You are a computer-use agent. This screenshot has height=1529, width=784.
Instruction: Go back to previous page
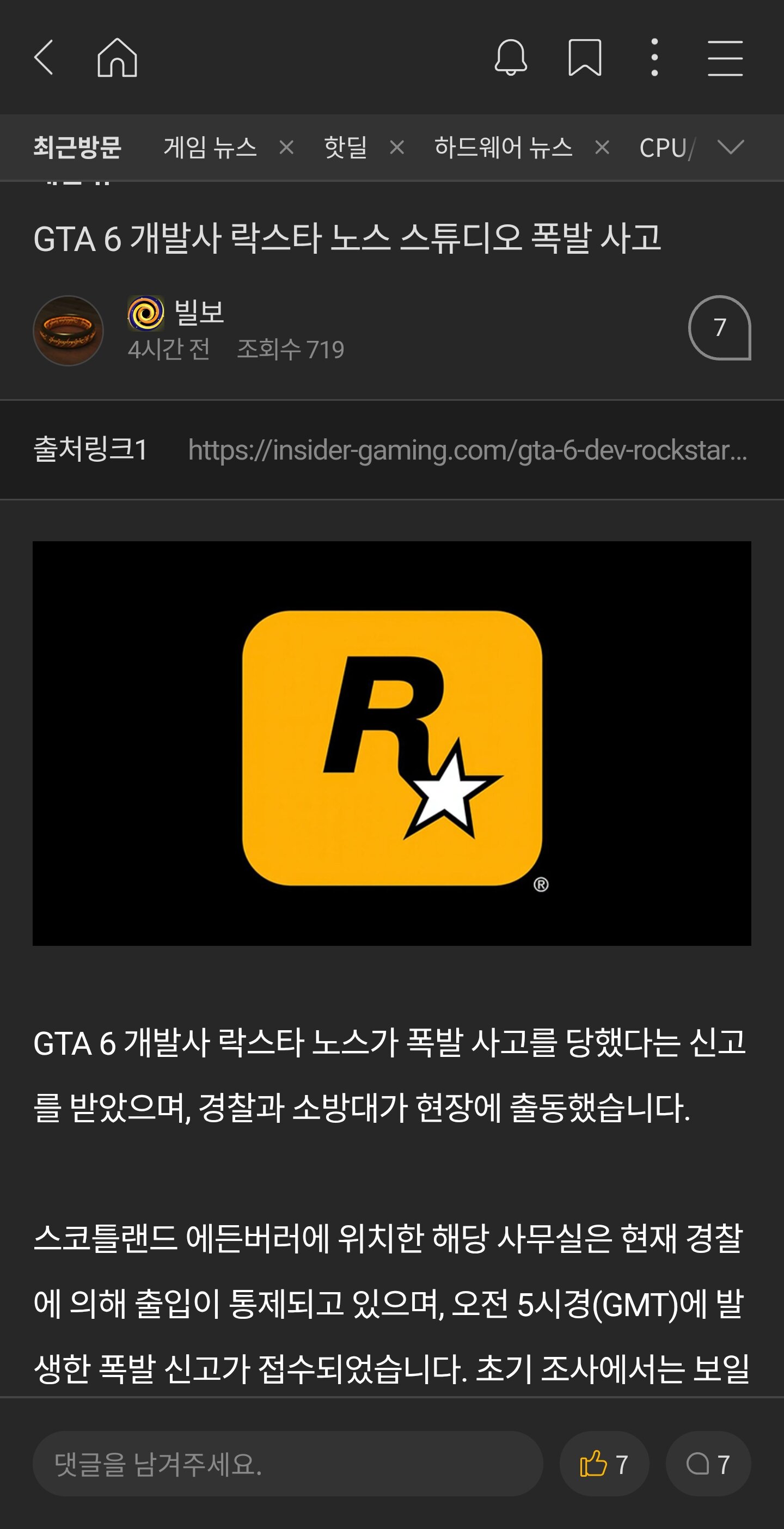pos(44,58)
